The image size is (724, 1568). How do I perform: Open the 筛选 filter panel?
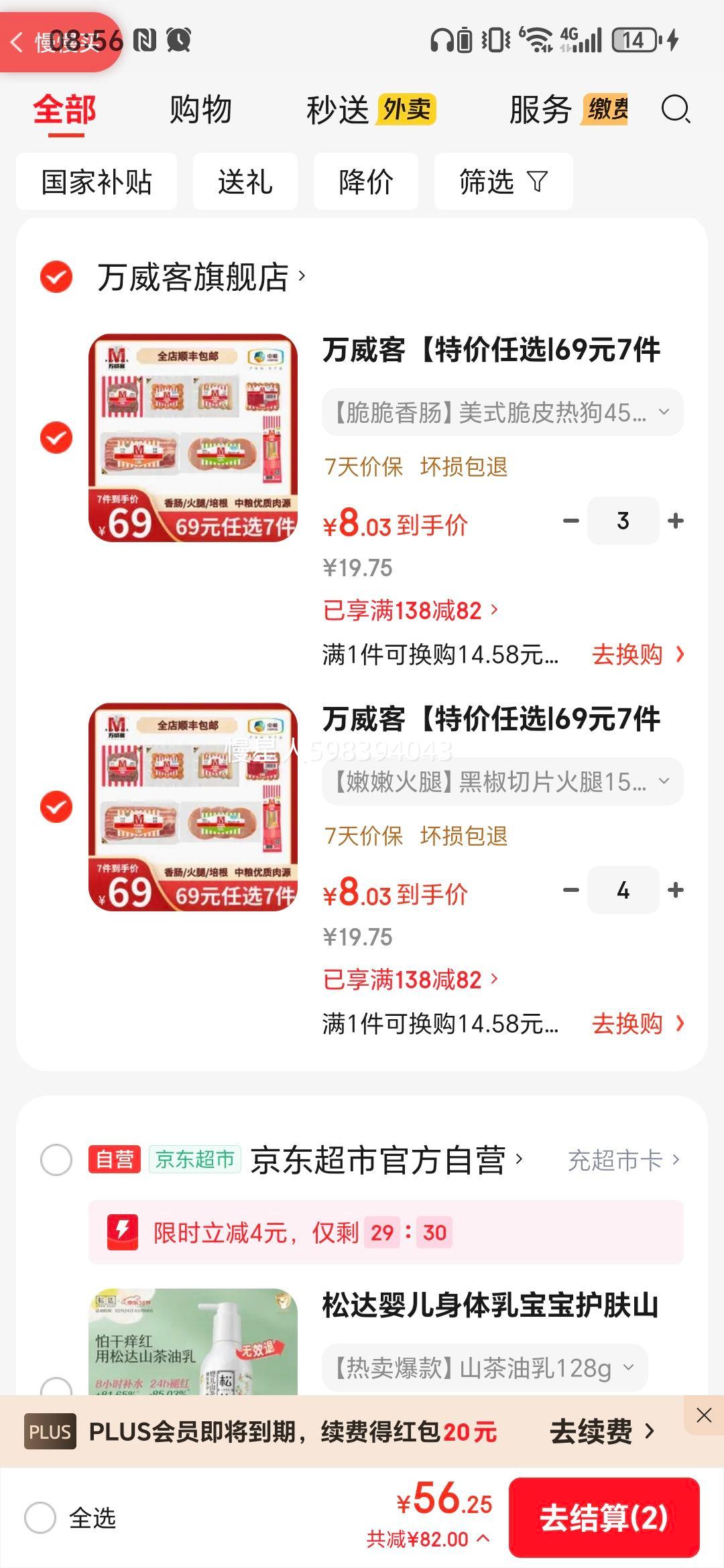click(x=503, y=181)
